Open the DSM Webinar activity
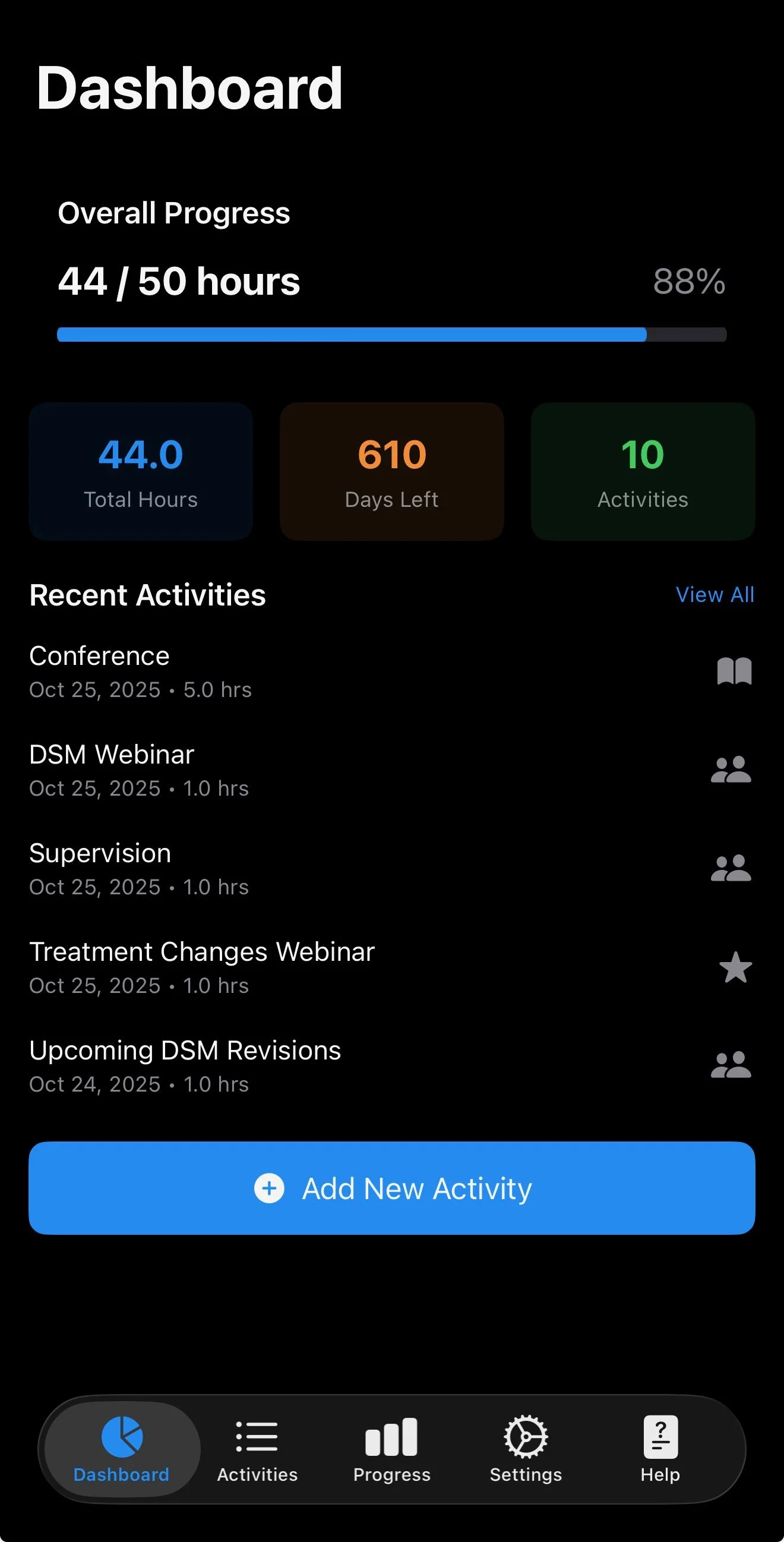This screenshot has height=1542, width=784. [x=391, y=770]
